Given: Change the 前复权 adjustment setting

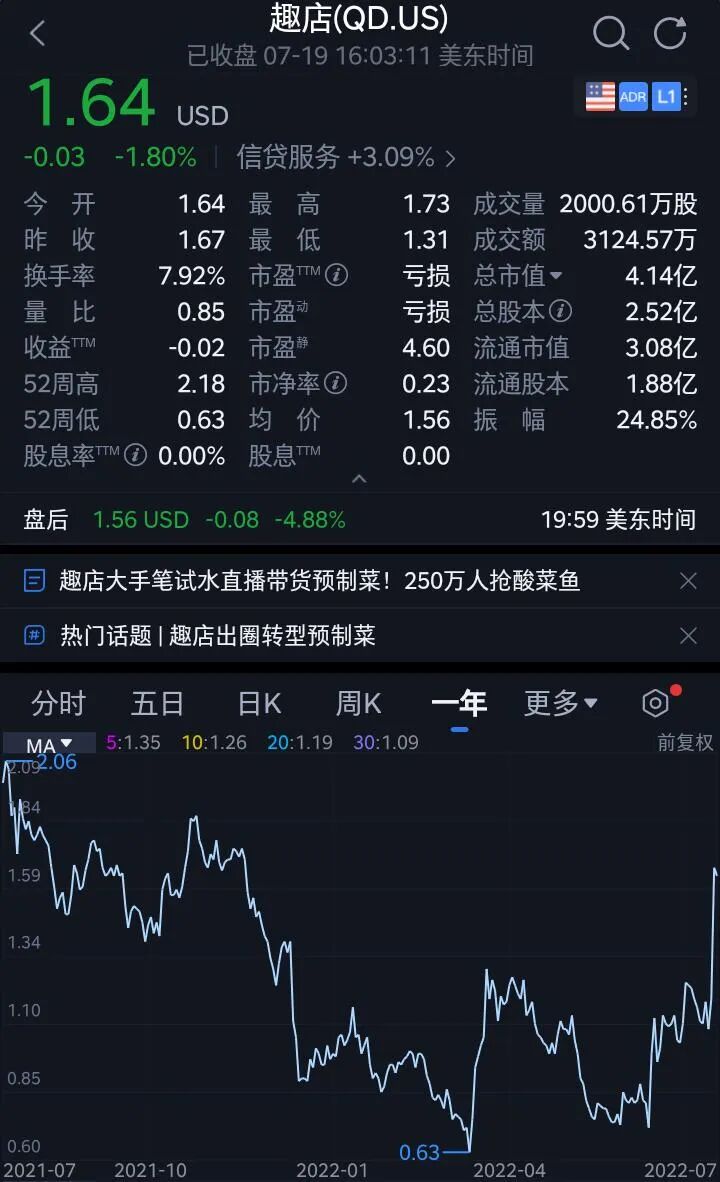Looking at the screenshot, I should pos(685,743).
